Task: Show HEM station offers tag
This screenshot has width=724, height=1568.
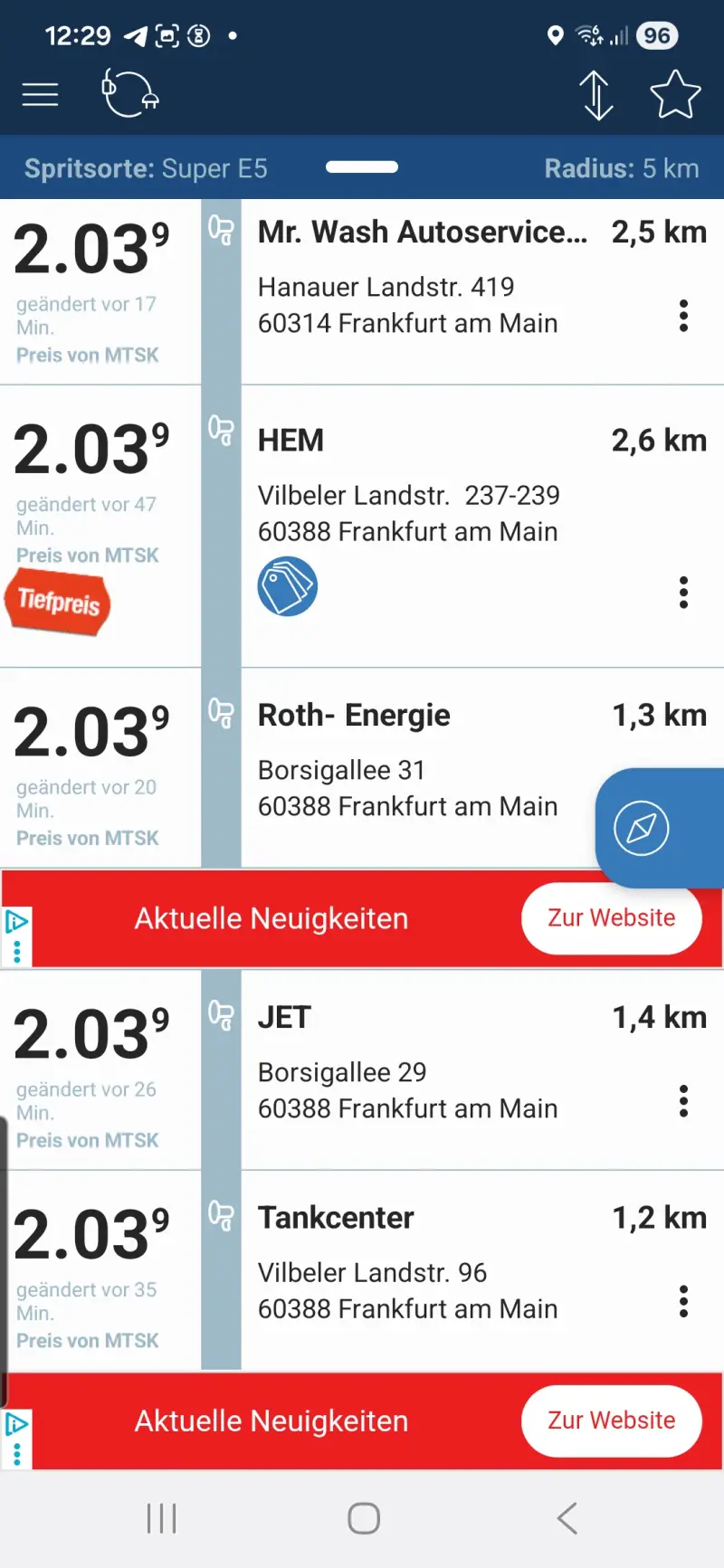Action: [x=288, y=586]
